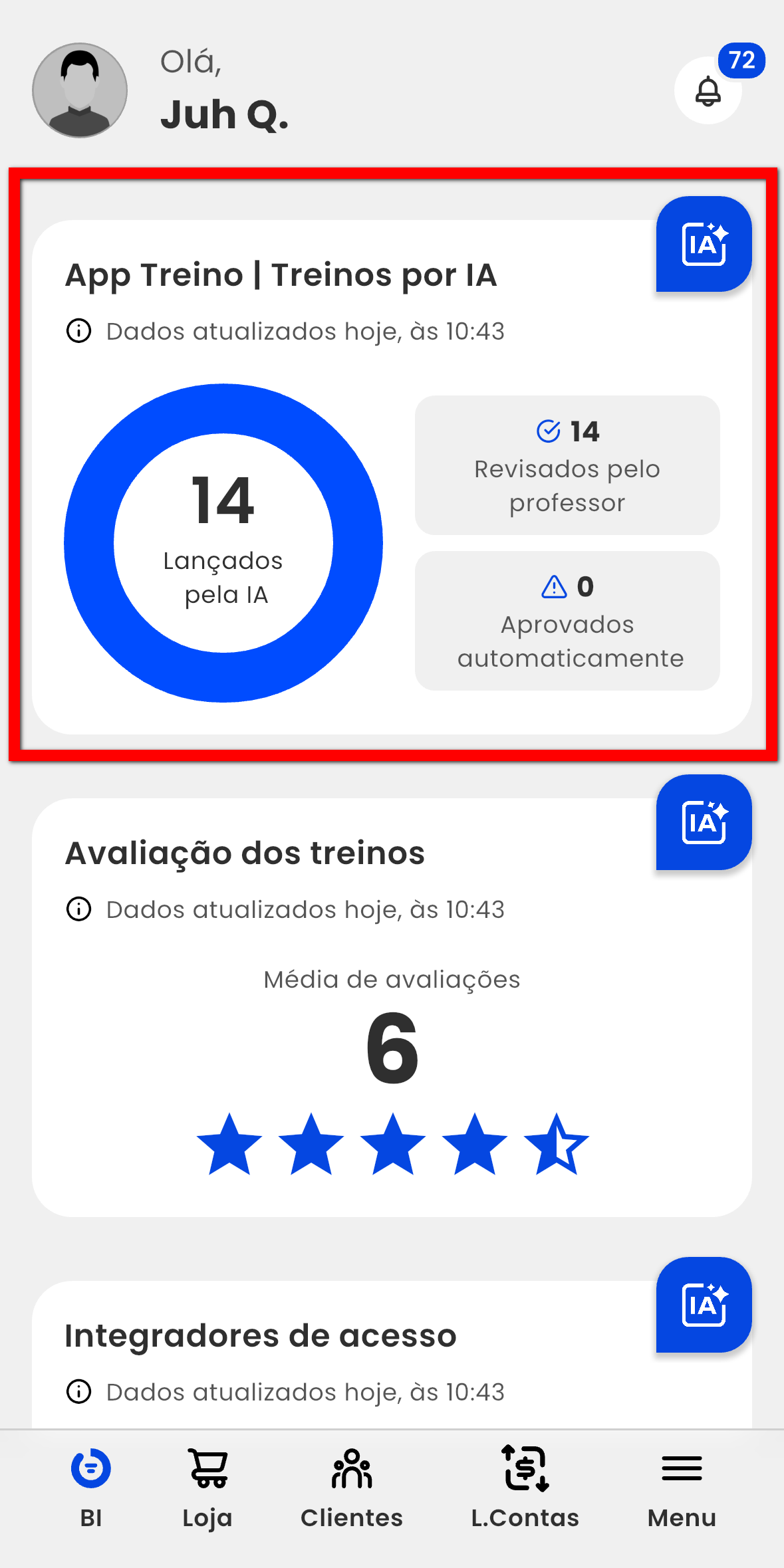The width and height of the screenshot is (784, 1568).
Task: Open Juh Q. profile avatar
Action: (80, 90)
